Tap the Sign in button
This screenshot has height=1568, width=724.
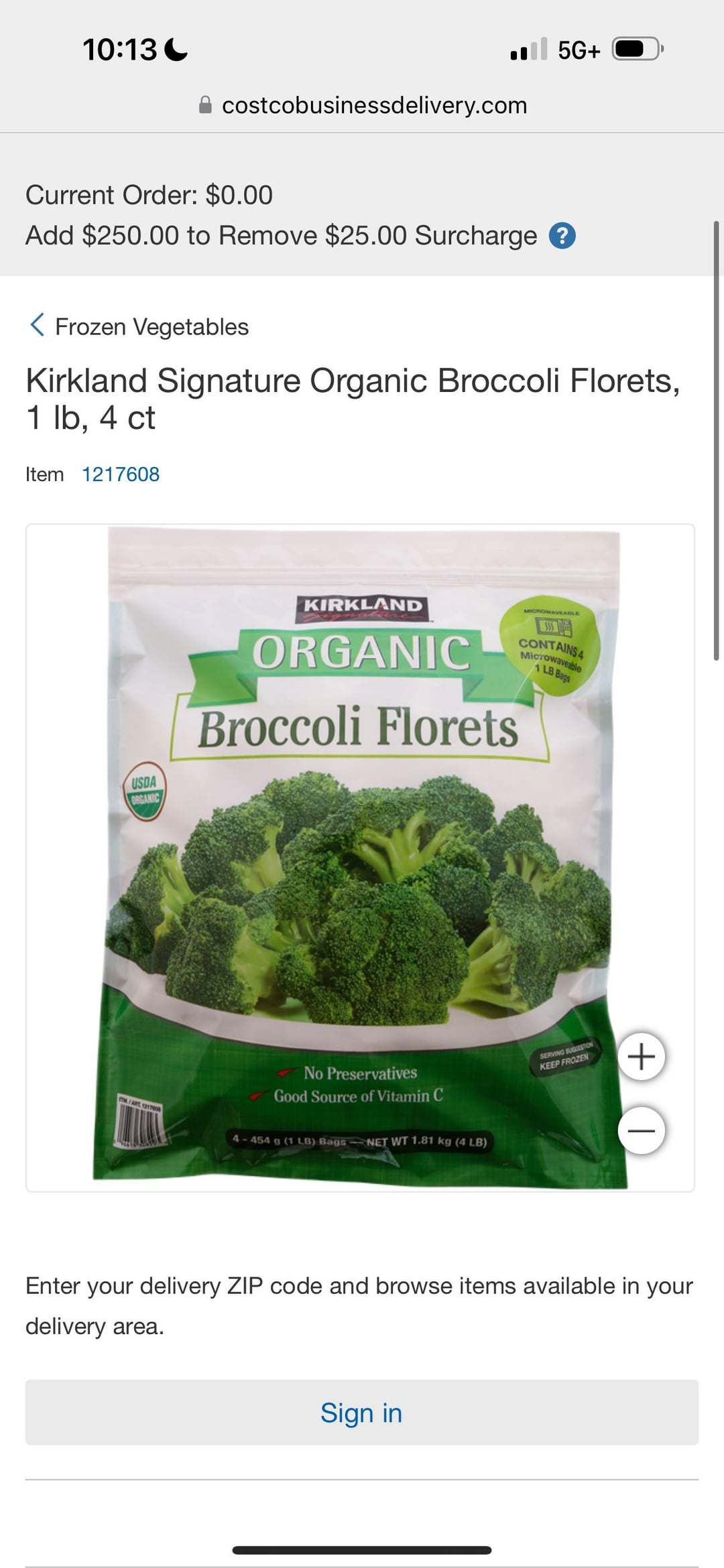point(361,1413)
